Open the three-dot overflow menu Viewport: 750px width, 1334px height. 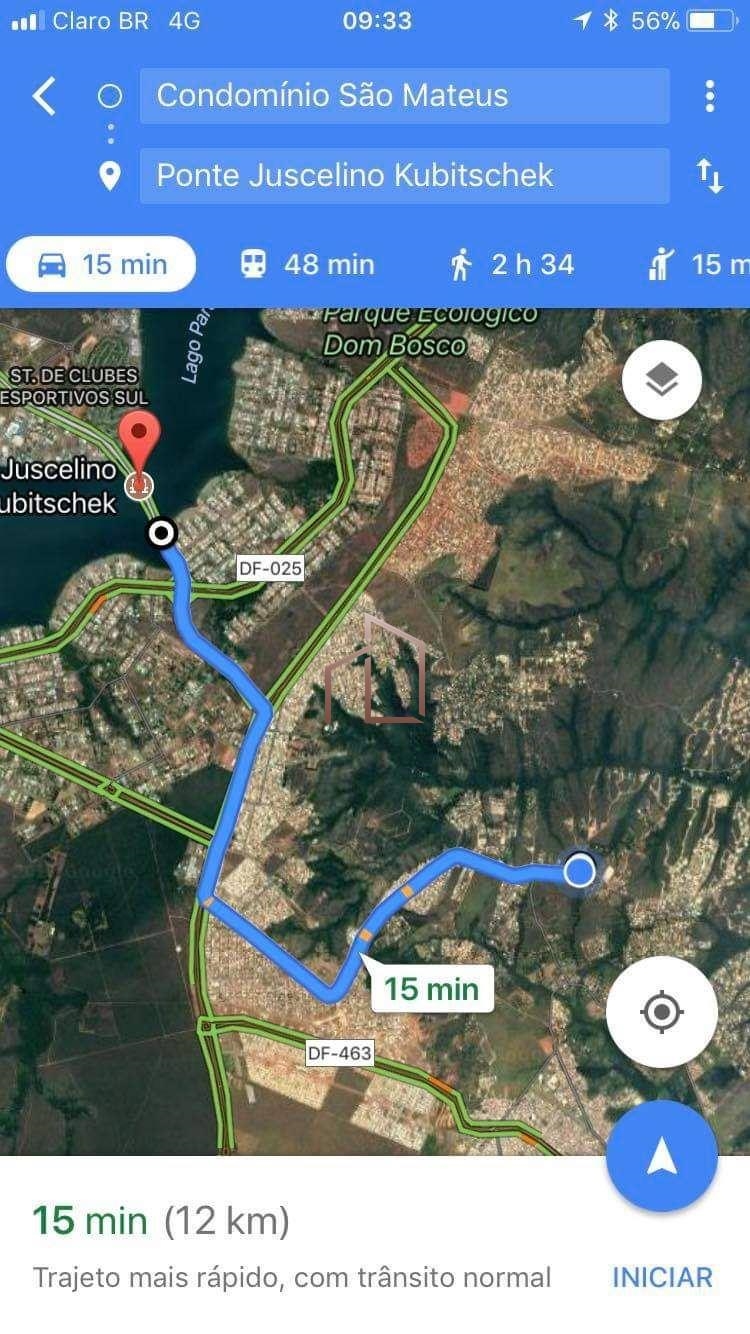(709, 96)
